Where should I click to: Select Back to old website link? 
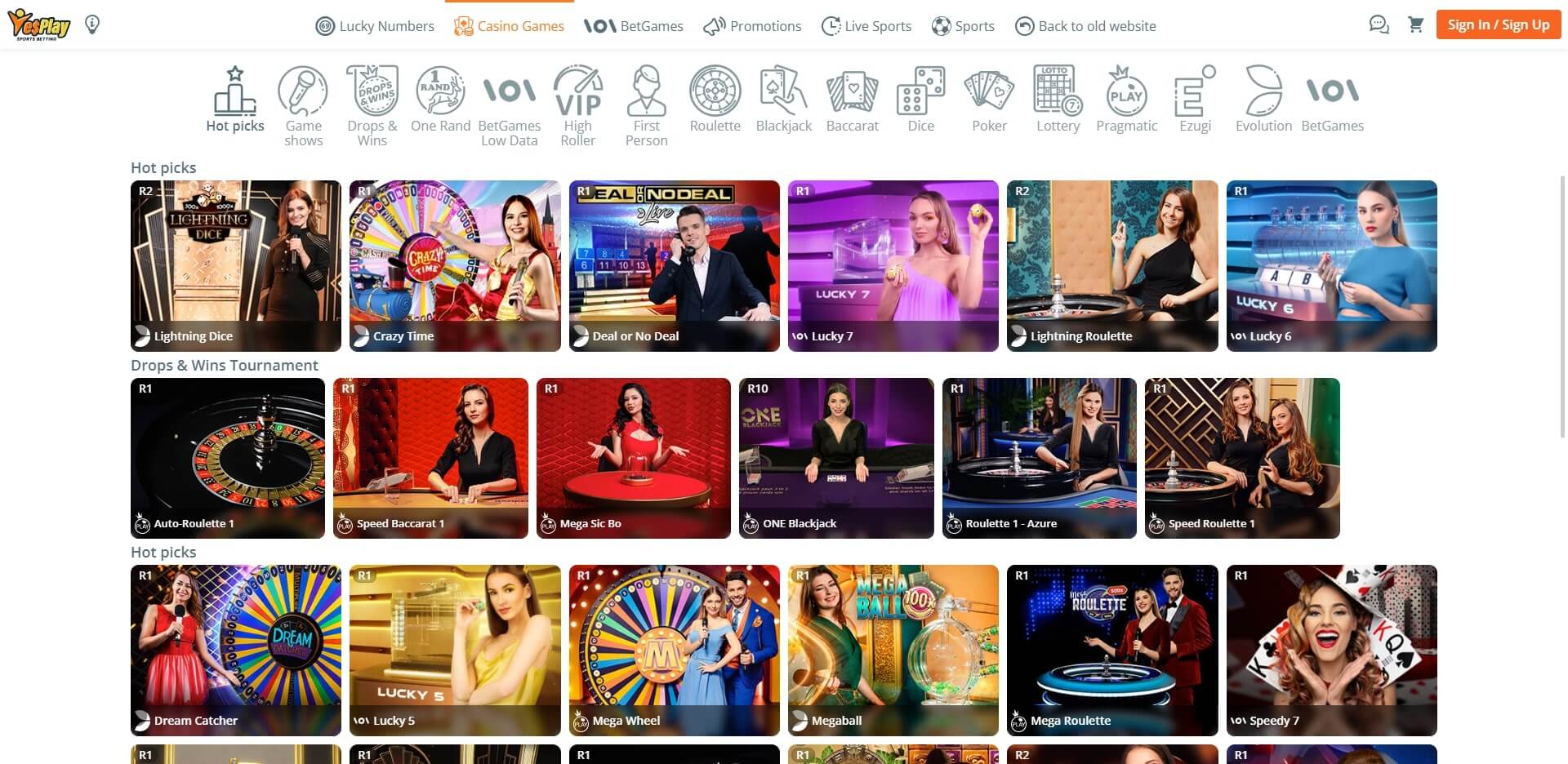[x=1085, y=26]
